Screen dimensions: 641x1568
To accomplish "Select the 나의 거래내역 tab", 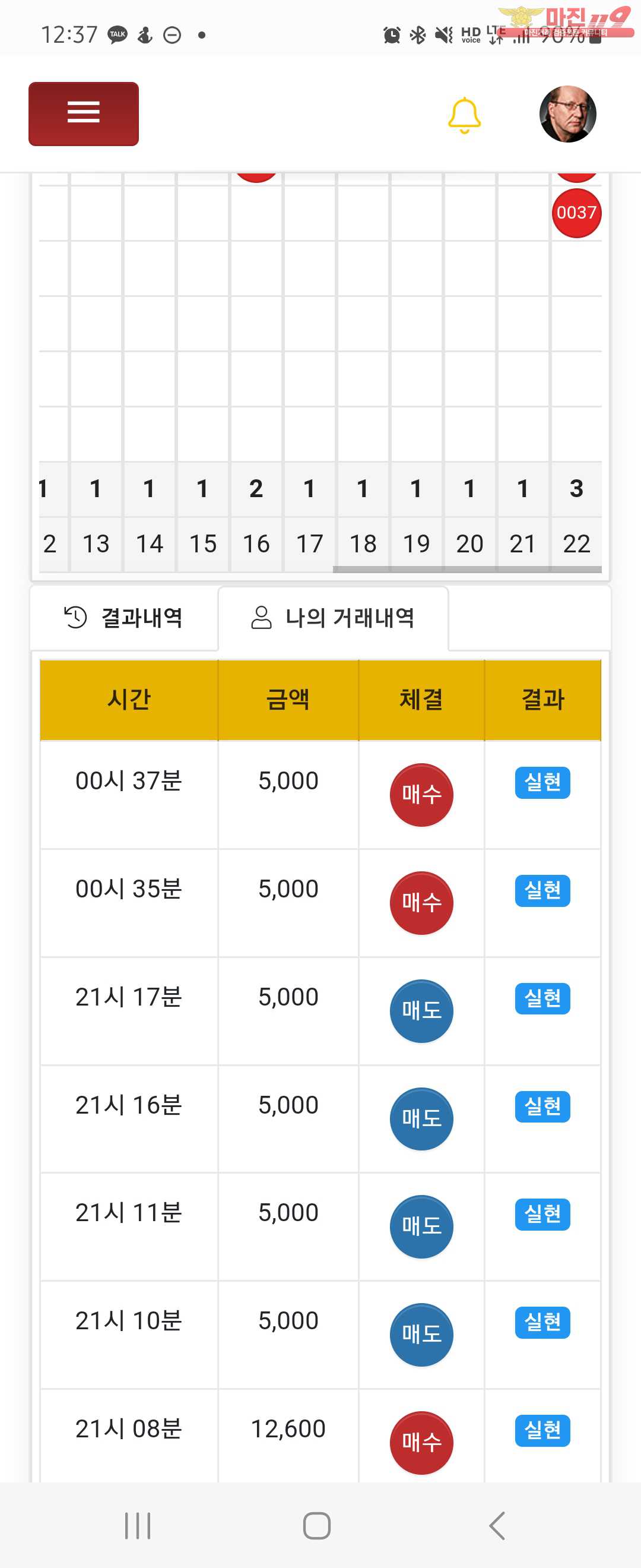I will (332, 618).
